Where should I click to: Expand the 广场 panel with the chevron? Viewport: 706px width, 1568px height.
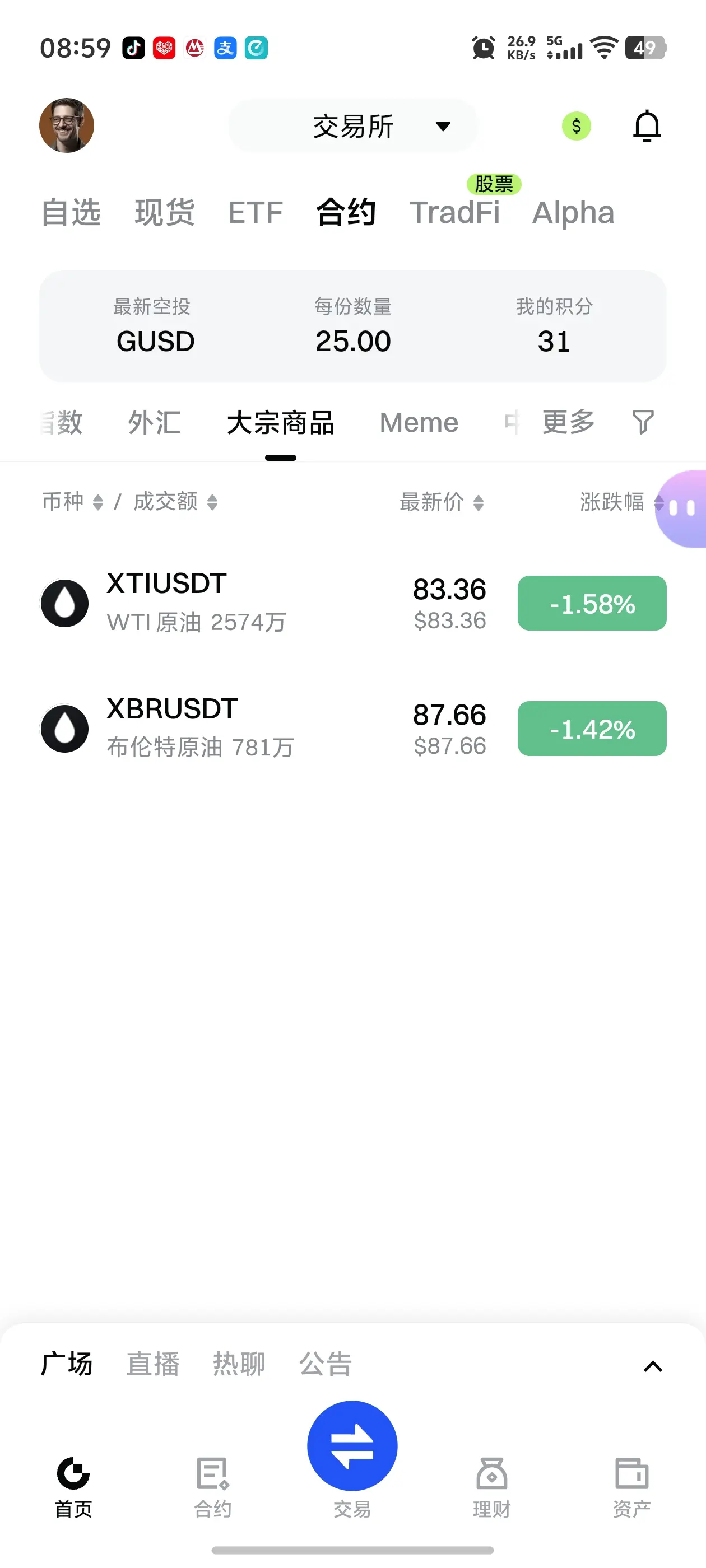click(x=652, y=1366)
